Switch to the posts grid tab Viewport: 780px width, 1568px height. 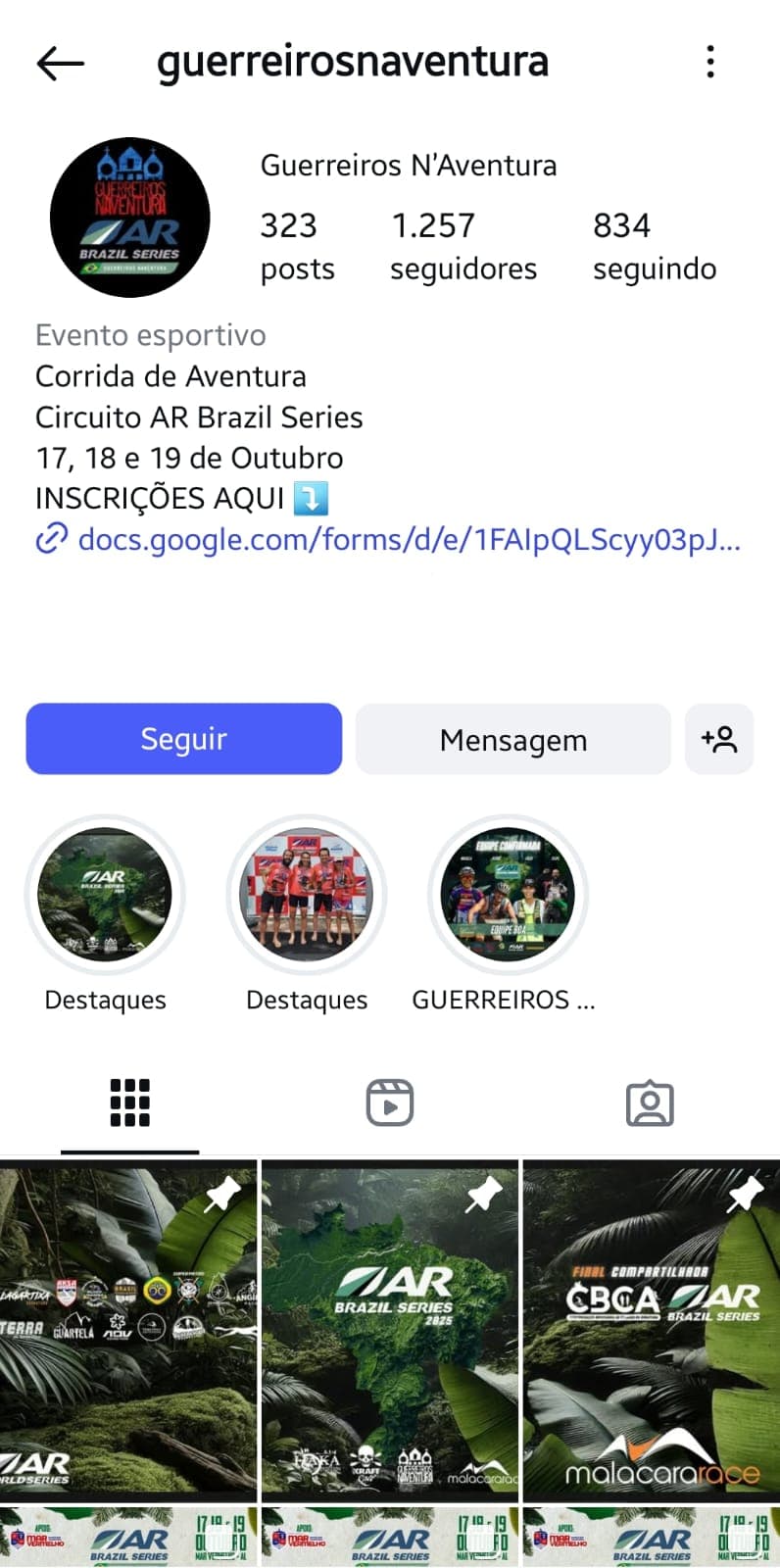[x=130, y=1103]
